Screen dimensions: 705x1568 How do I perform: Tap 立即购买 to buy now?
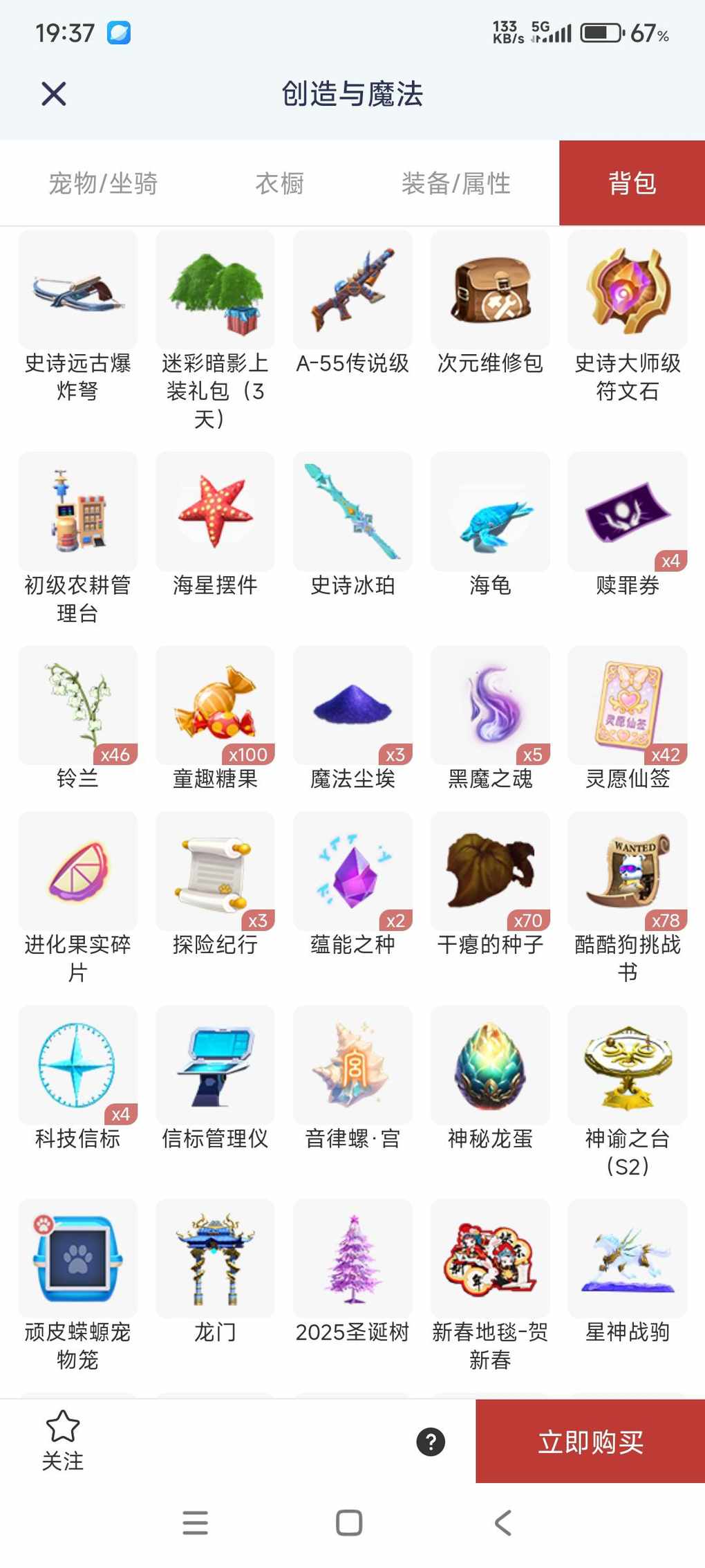(x=590, y=1441)
